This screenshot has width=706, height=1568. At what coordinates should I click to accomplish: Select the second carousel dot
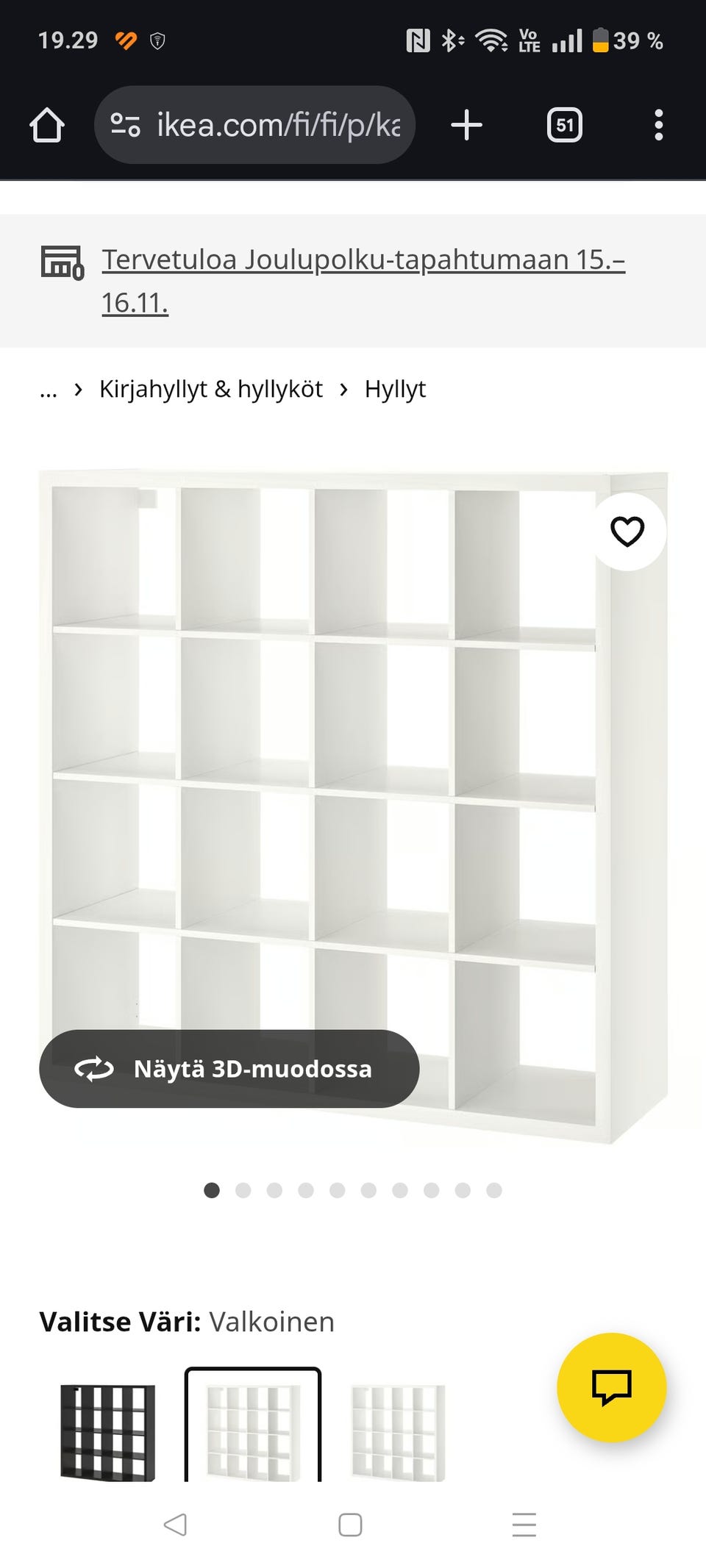[x=243, y=1191]
